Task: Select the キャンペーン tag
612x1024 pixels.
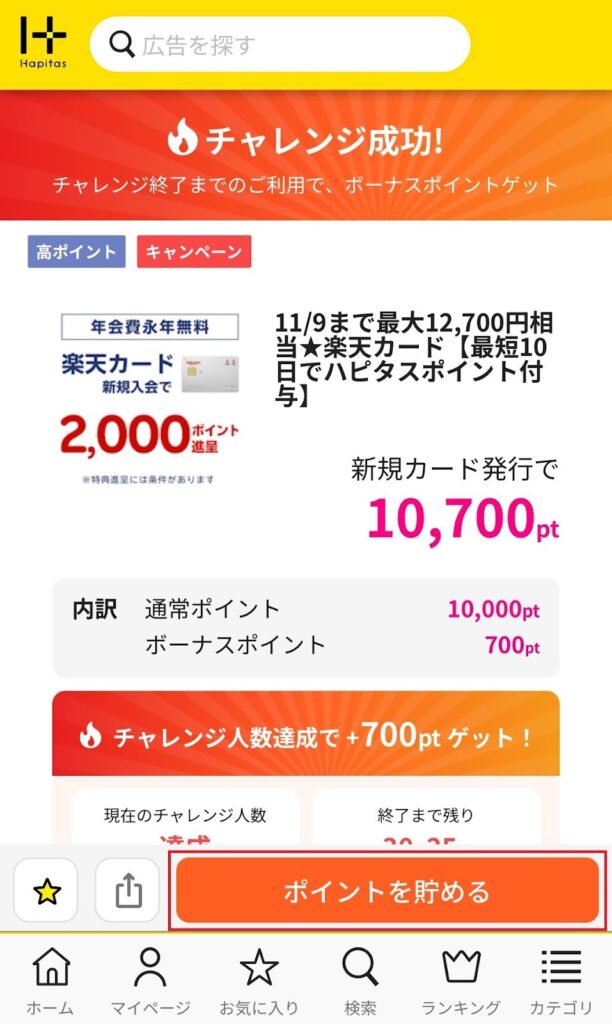Action: (194, 252)
